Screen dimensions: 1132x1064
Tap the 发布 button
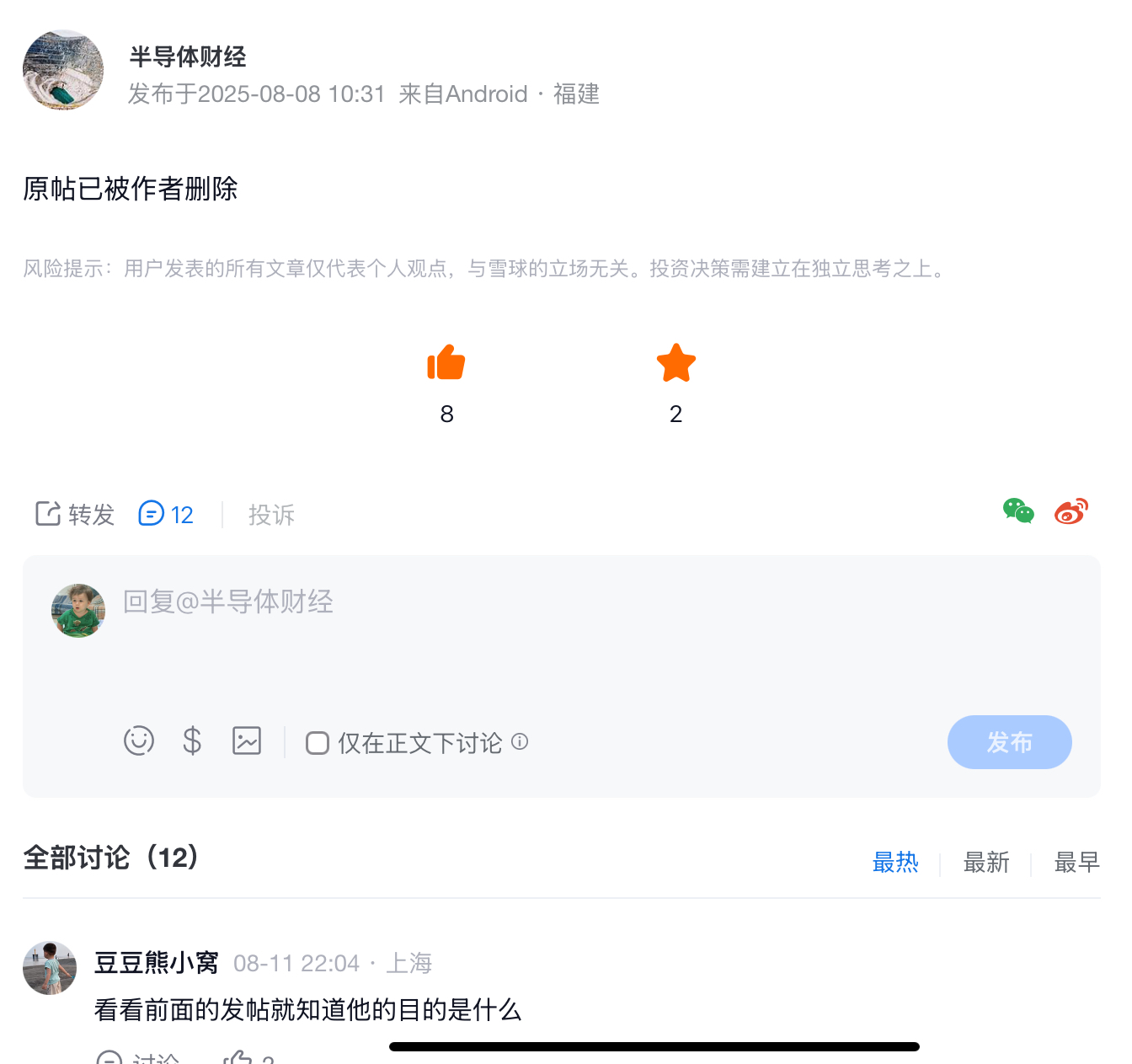coord(1009,742)
